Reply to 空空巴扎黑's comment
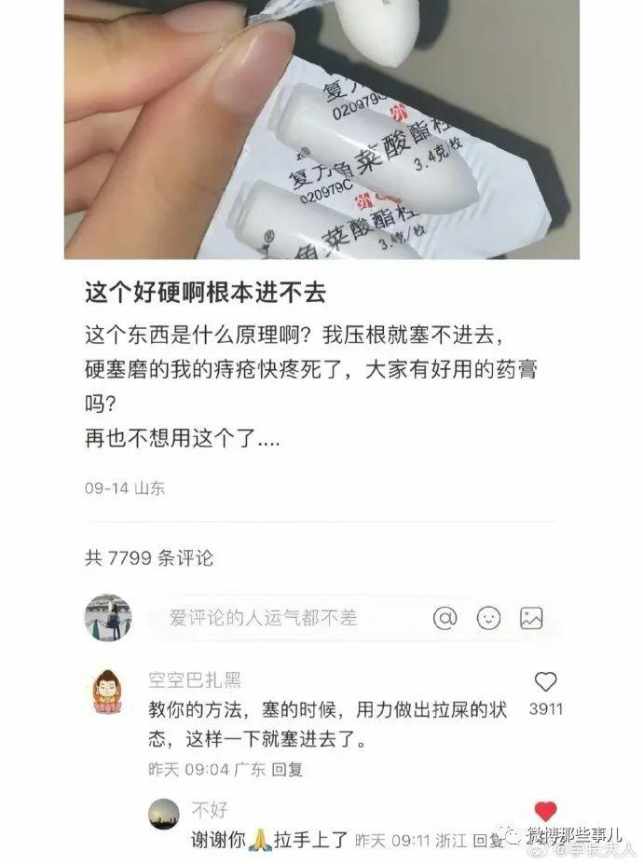 pyautogui.click(x=288, y=770)
